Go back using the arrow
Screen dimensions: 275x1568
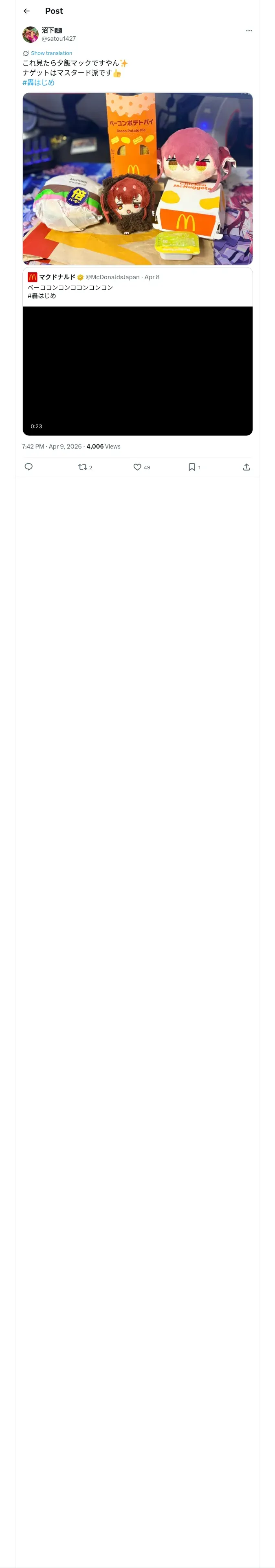[27, 11]
